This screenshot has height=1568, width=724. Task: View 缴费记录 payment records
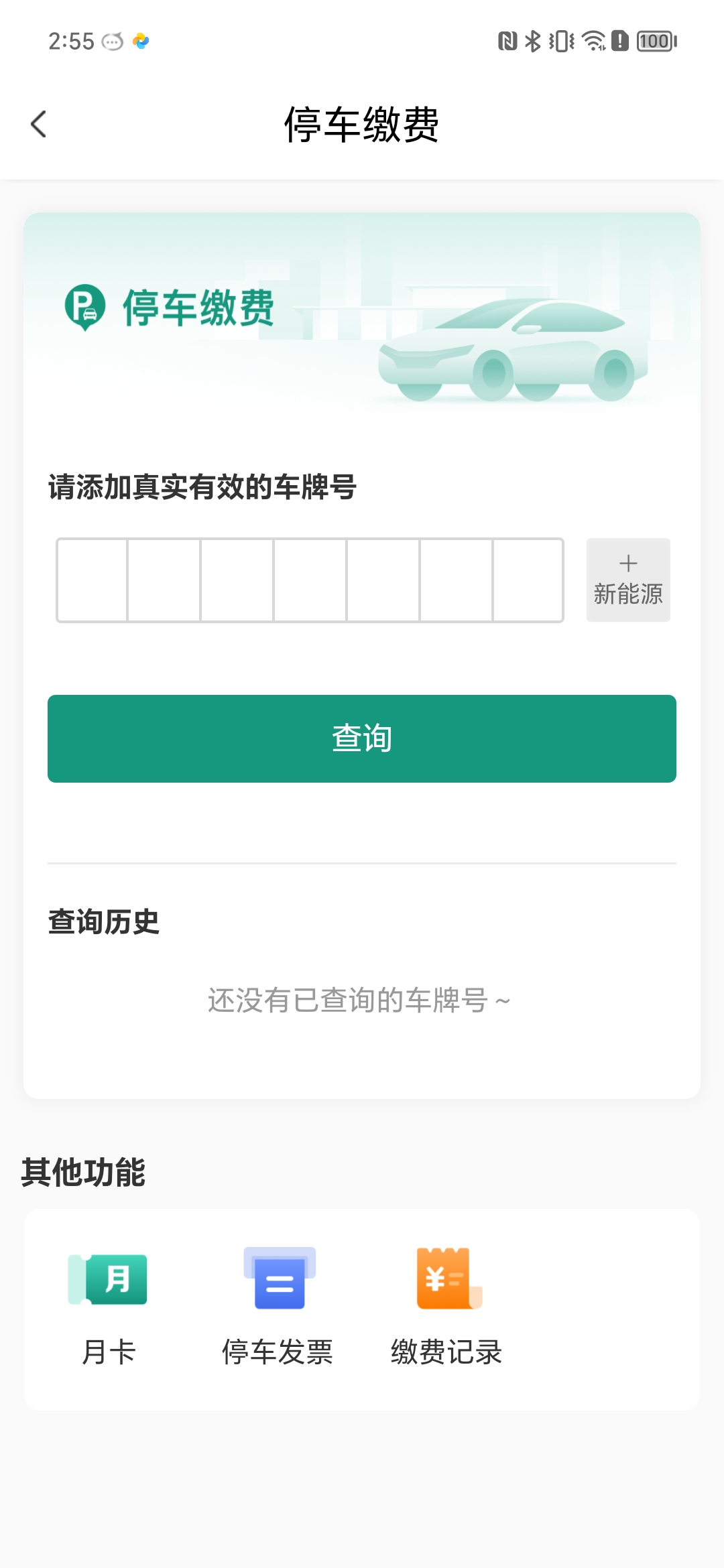click(x=447, y=1307)
